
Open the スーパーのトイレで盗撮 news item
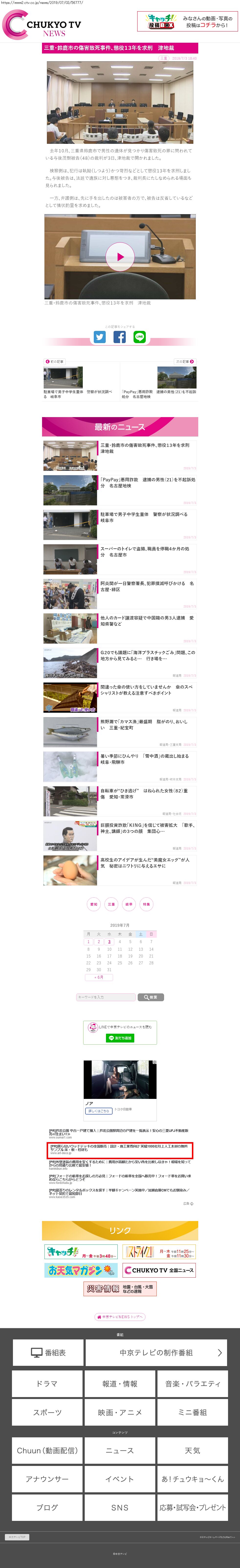coord(145,551)
